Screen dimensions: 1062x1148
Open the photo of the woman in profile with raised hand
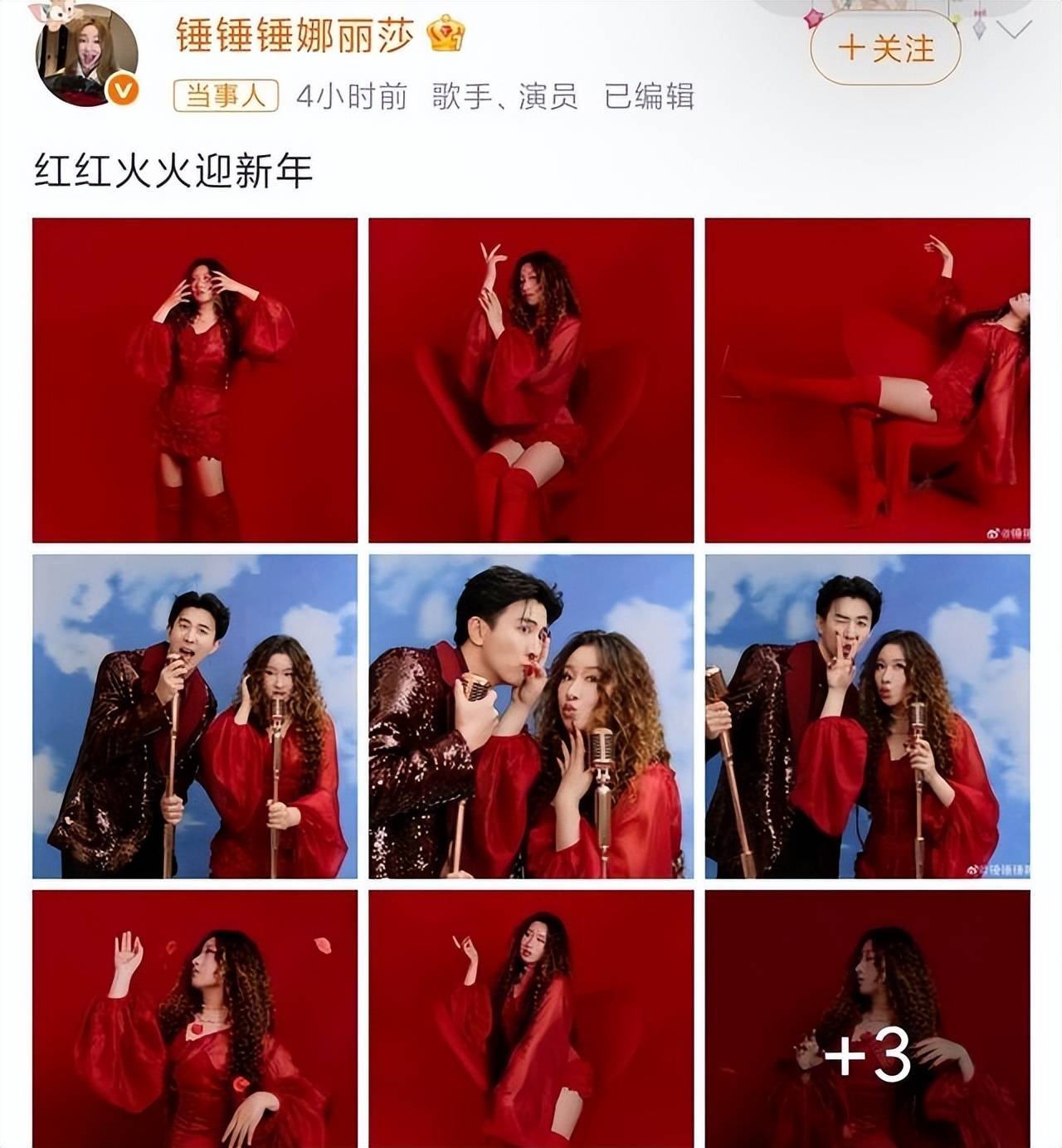(x=195, y=1019)
